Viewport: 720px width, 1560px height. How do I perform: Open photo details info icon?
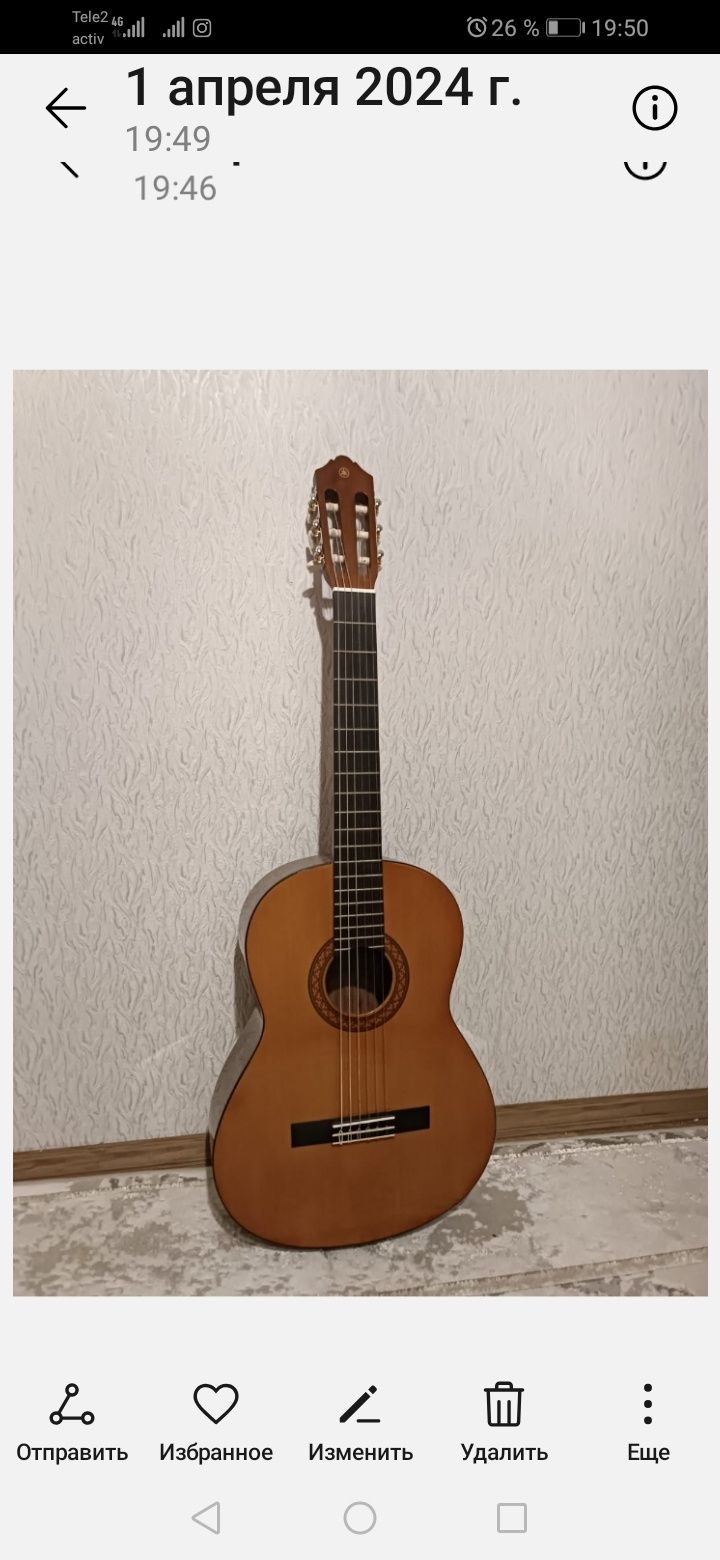point(655,108)
